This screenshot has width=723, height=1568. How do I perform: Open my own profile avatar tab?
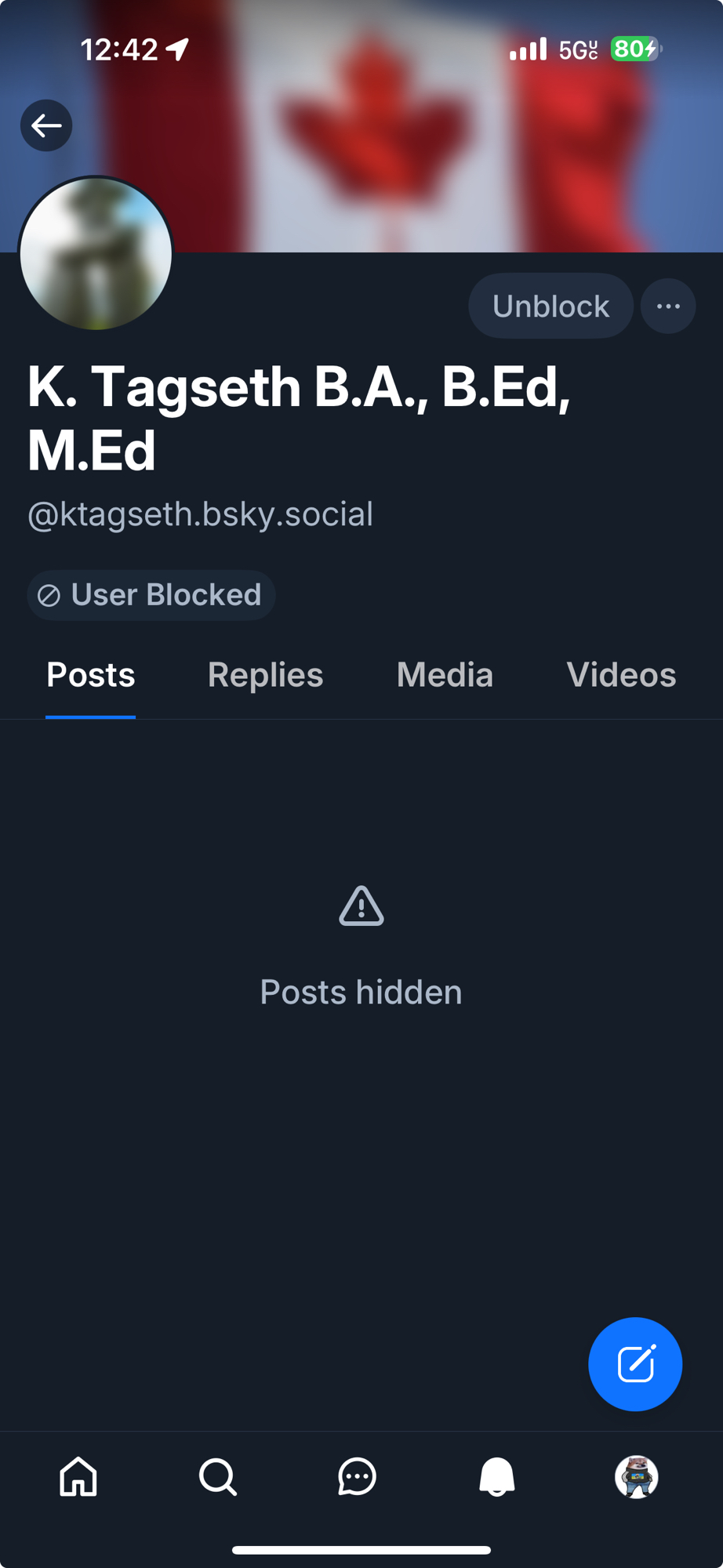click(x=636, y=1477)
